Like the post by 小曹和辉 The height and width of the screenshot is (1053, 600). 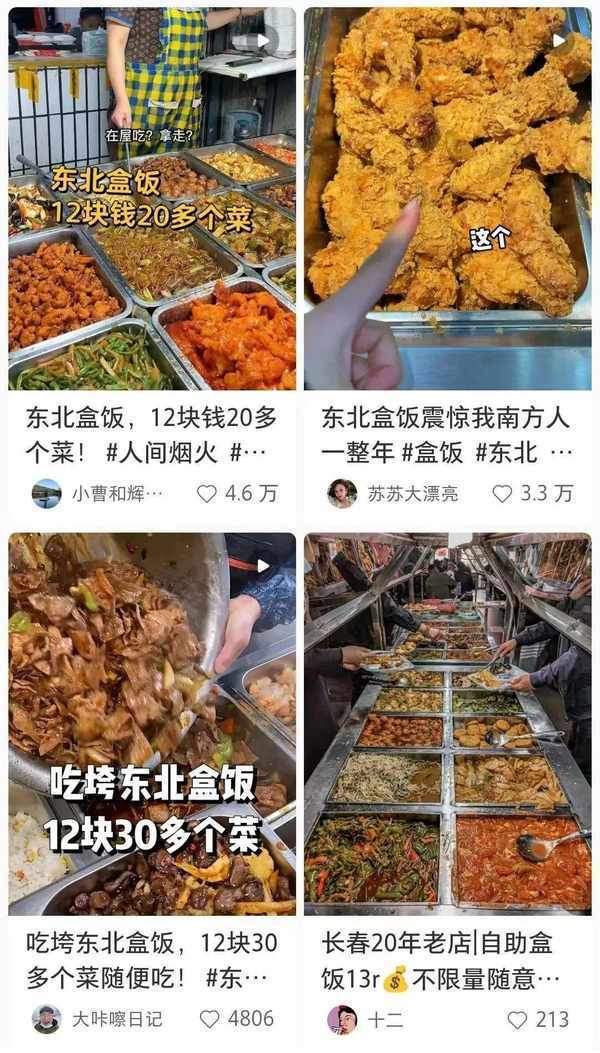tap(207, 493)
